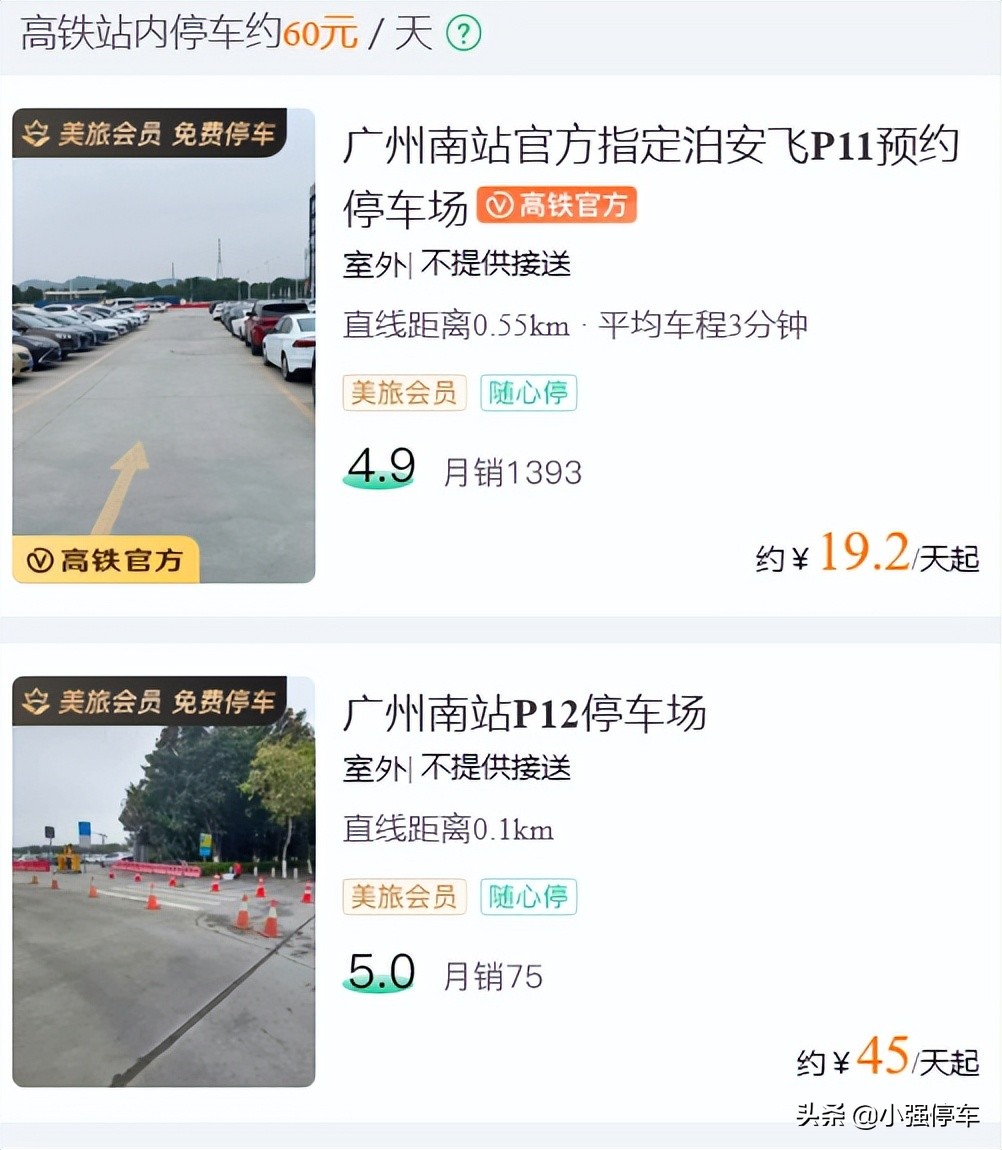Toggle the 随心停 tag on P11 listing
Screen dimensions: 1002x1150
point(528,393)
